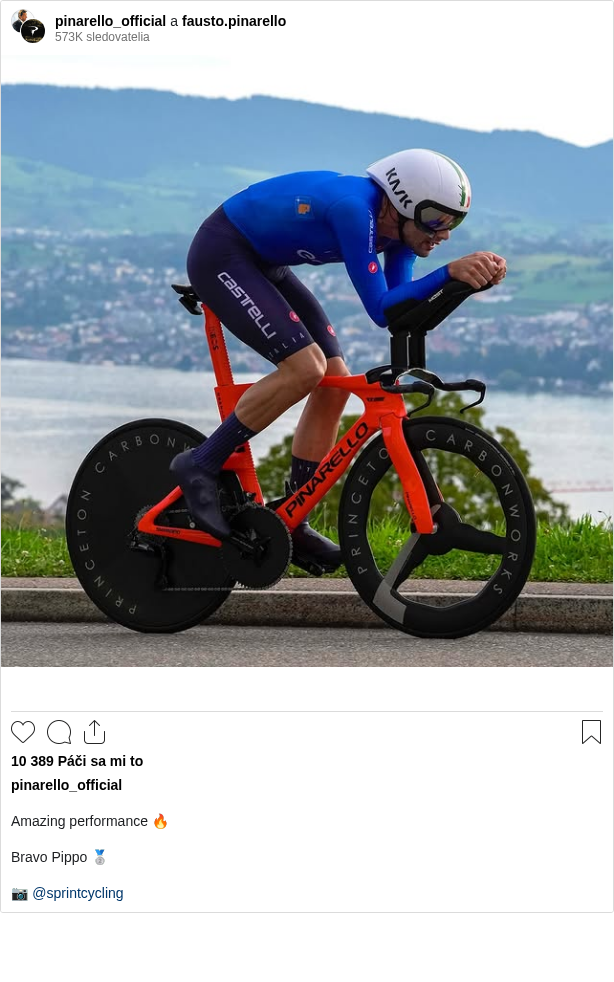The height and width of the screenshot is (982, 614).
Task: Visit the @sprintcycling profile
Action: 78,893
